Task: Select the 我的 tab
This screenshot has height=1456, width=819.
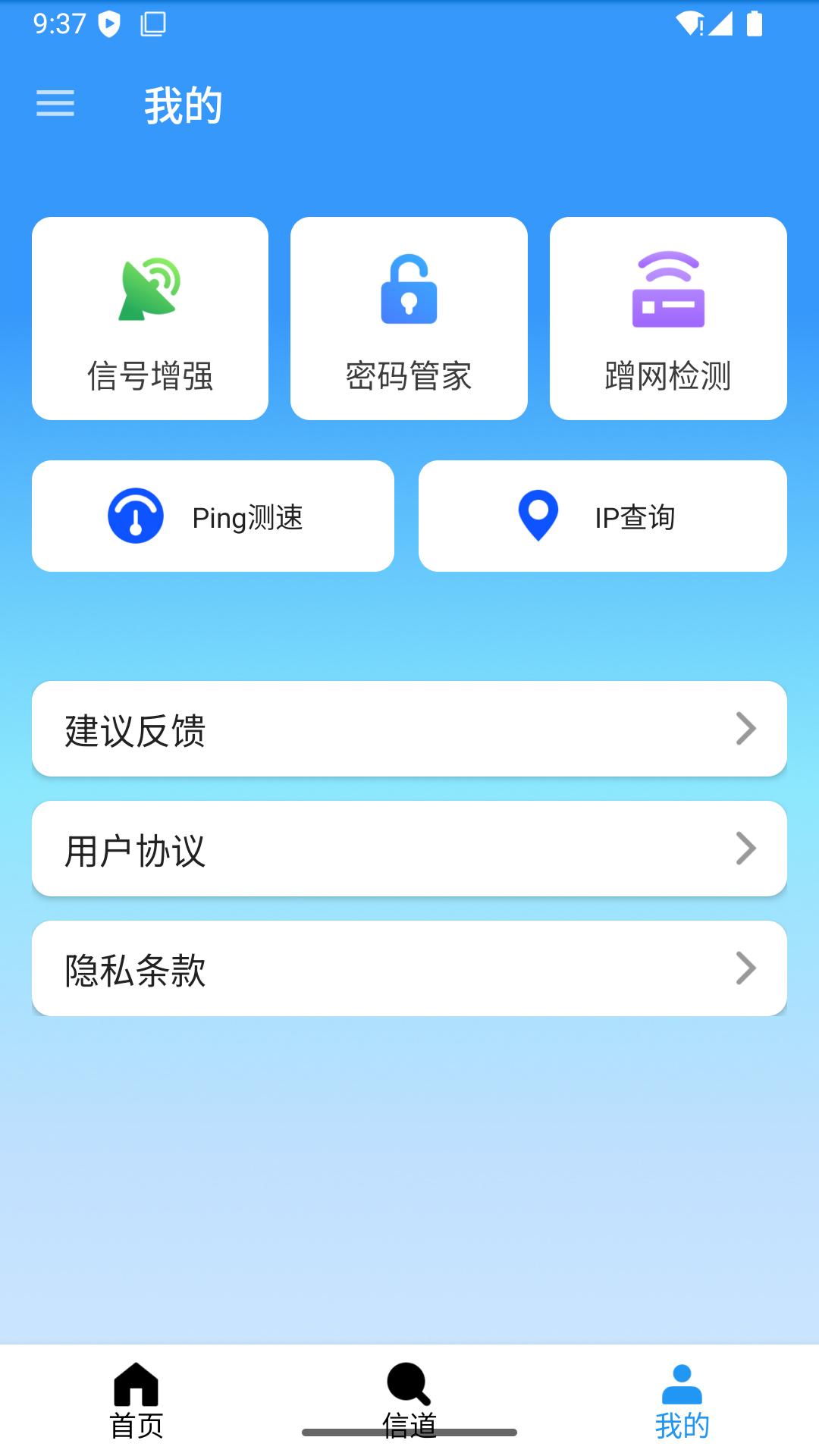Action: (x=682, y=1401)
